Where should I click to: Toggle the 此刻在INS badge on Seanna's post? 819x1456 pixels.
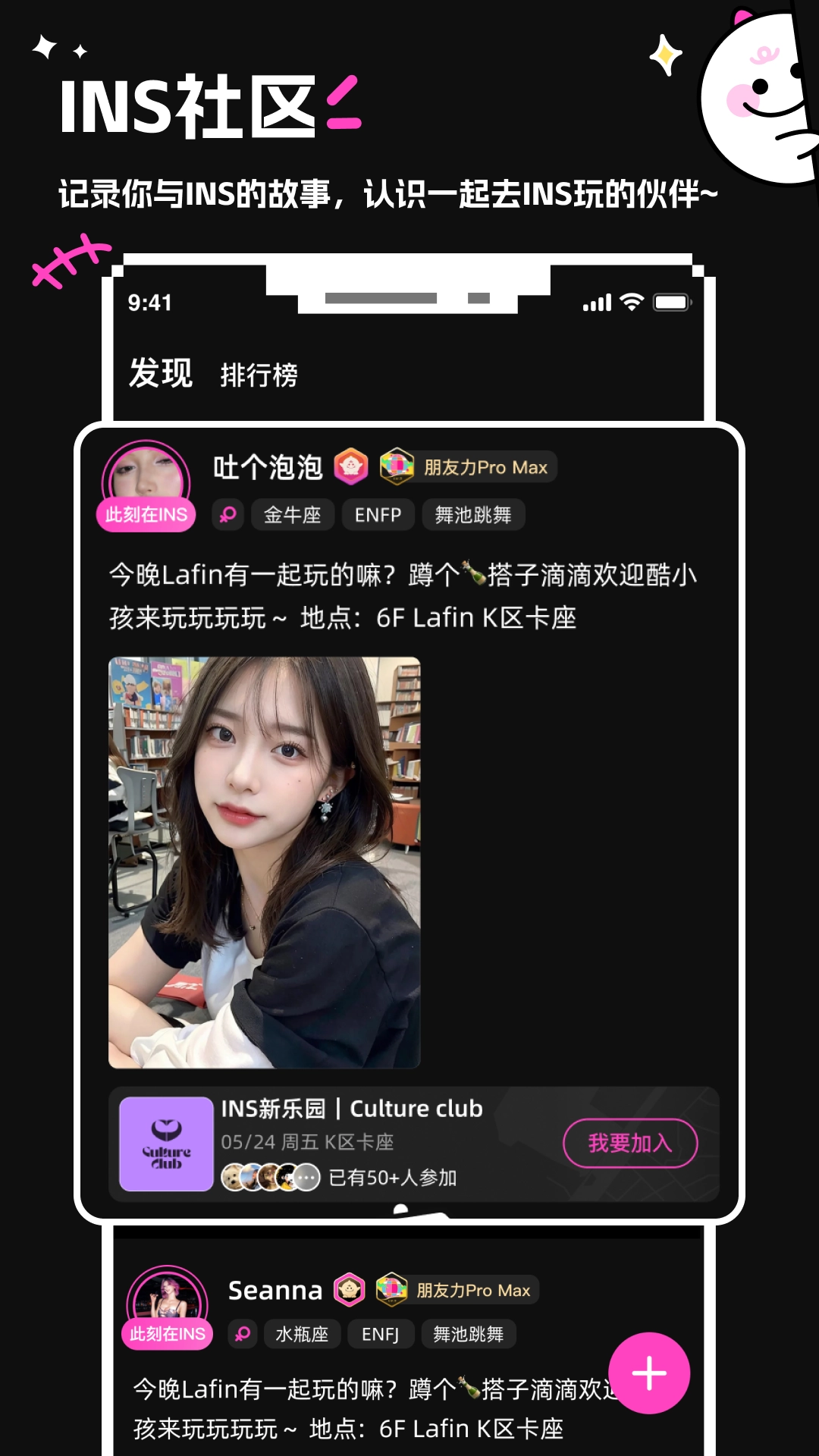[165, 1333]
